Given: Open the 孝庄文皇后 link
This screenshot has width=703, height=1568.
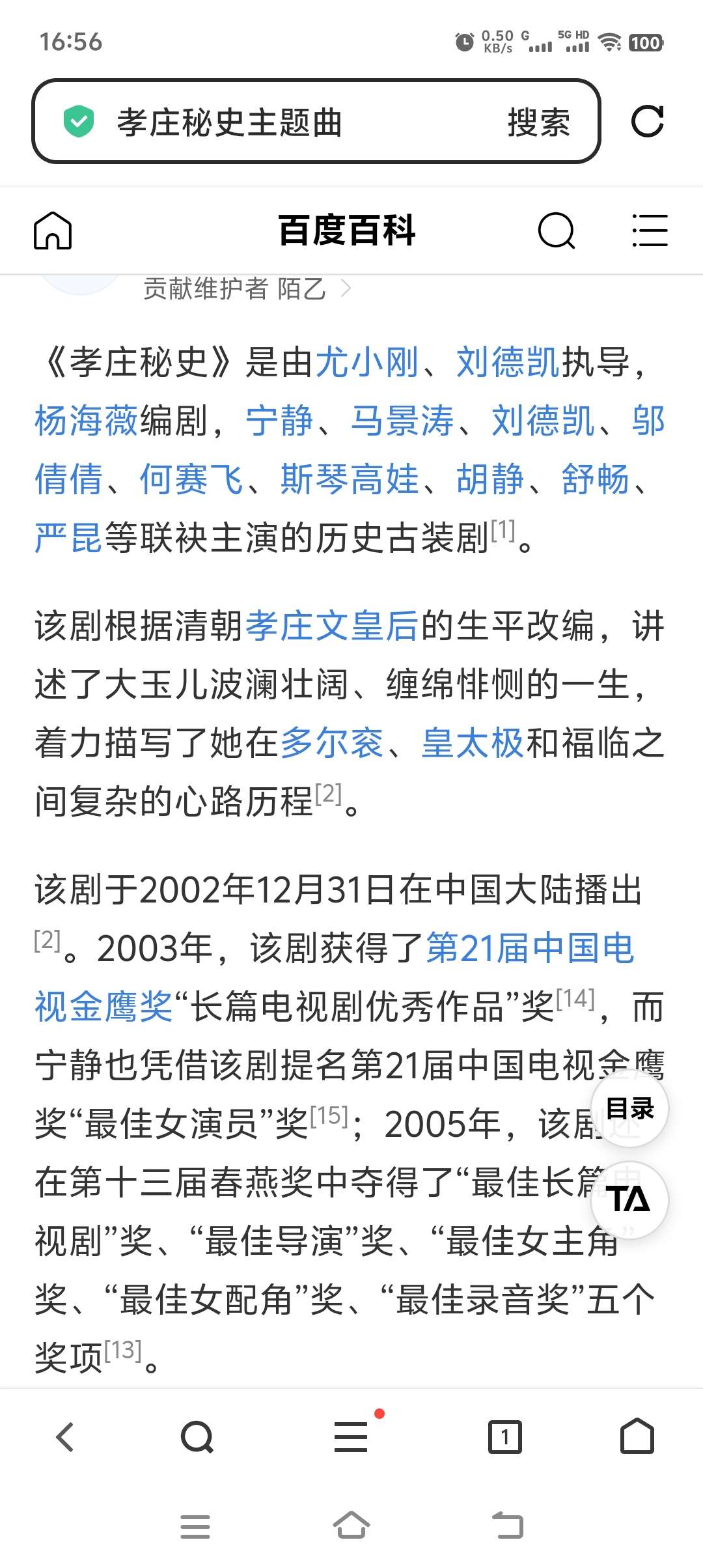Looking at the screenshot, I should tap(332, 626).
